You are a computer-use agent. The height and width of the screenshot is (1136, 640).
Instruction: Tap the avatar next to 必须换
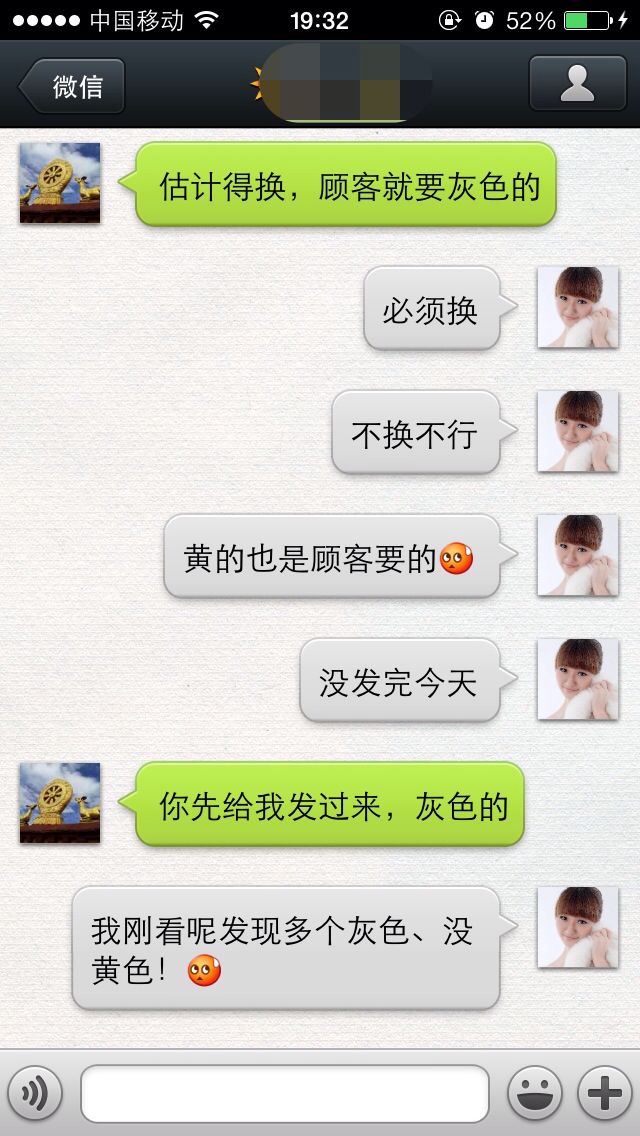pyautogui.click(x=578, y=307)
